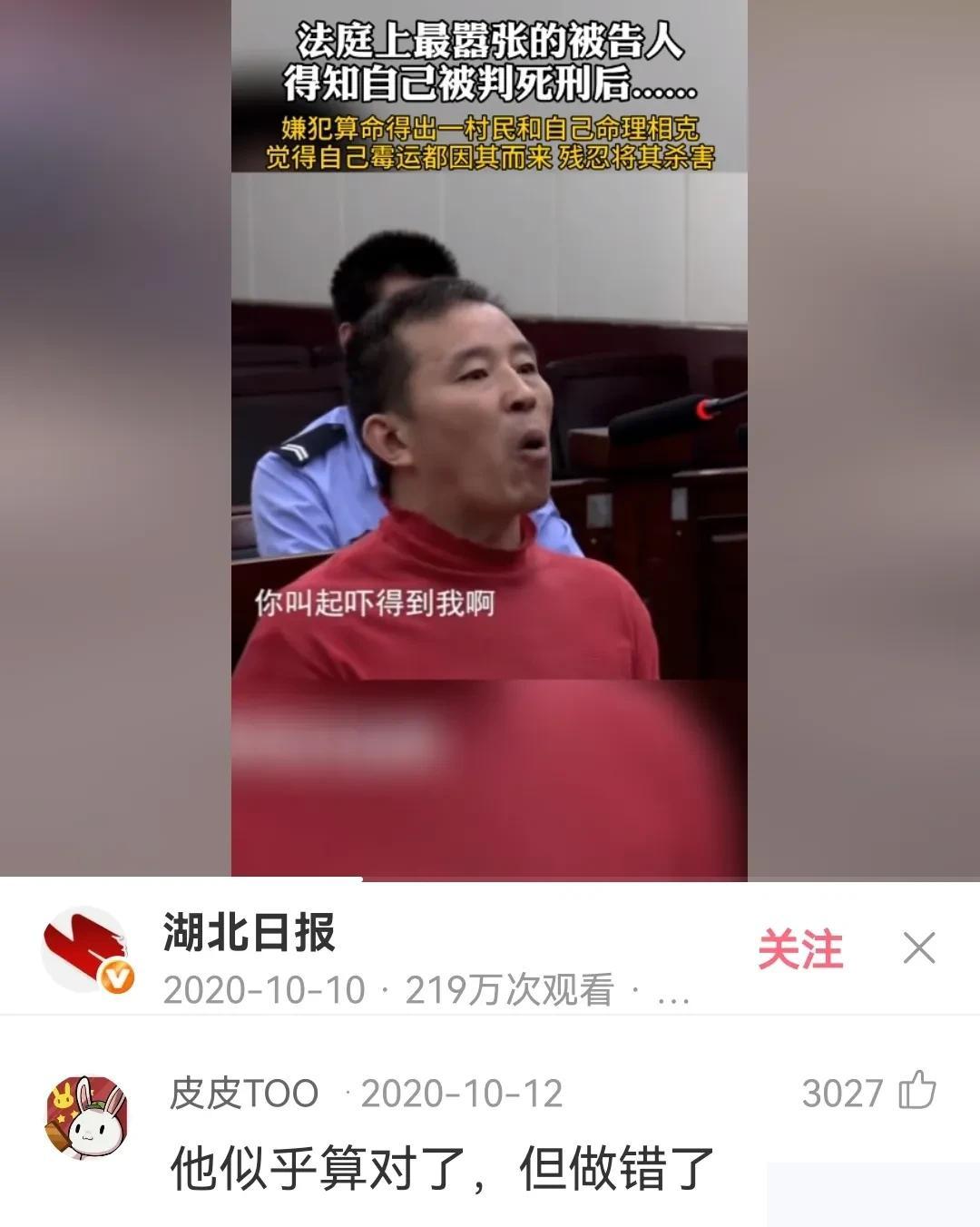Image resolution: width=980 pixels, height=1227 pixels.
Task: Close the video detail panel
Action: tap(919, 949)
